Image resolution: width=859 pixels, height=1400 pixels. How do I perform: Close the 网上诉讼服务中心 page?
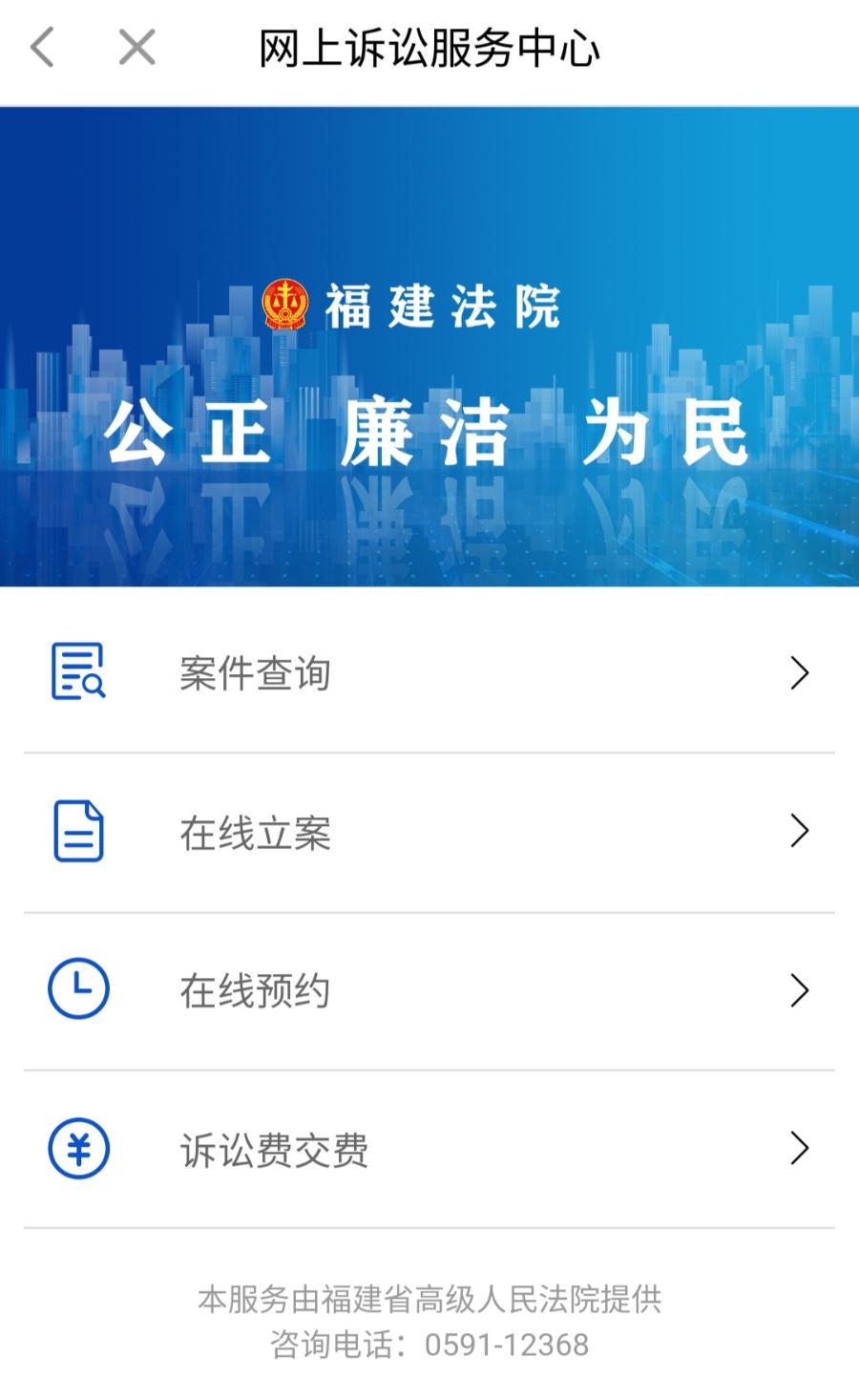136,47
